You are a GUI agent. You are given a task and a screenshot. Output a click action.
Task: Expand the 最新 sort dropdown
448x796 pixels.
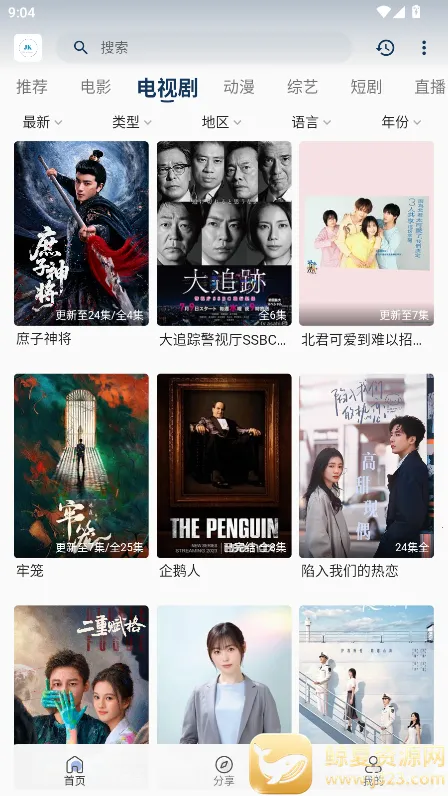pyautogui.click(x=43, y=122)
